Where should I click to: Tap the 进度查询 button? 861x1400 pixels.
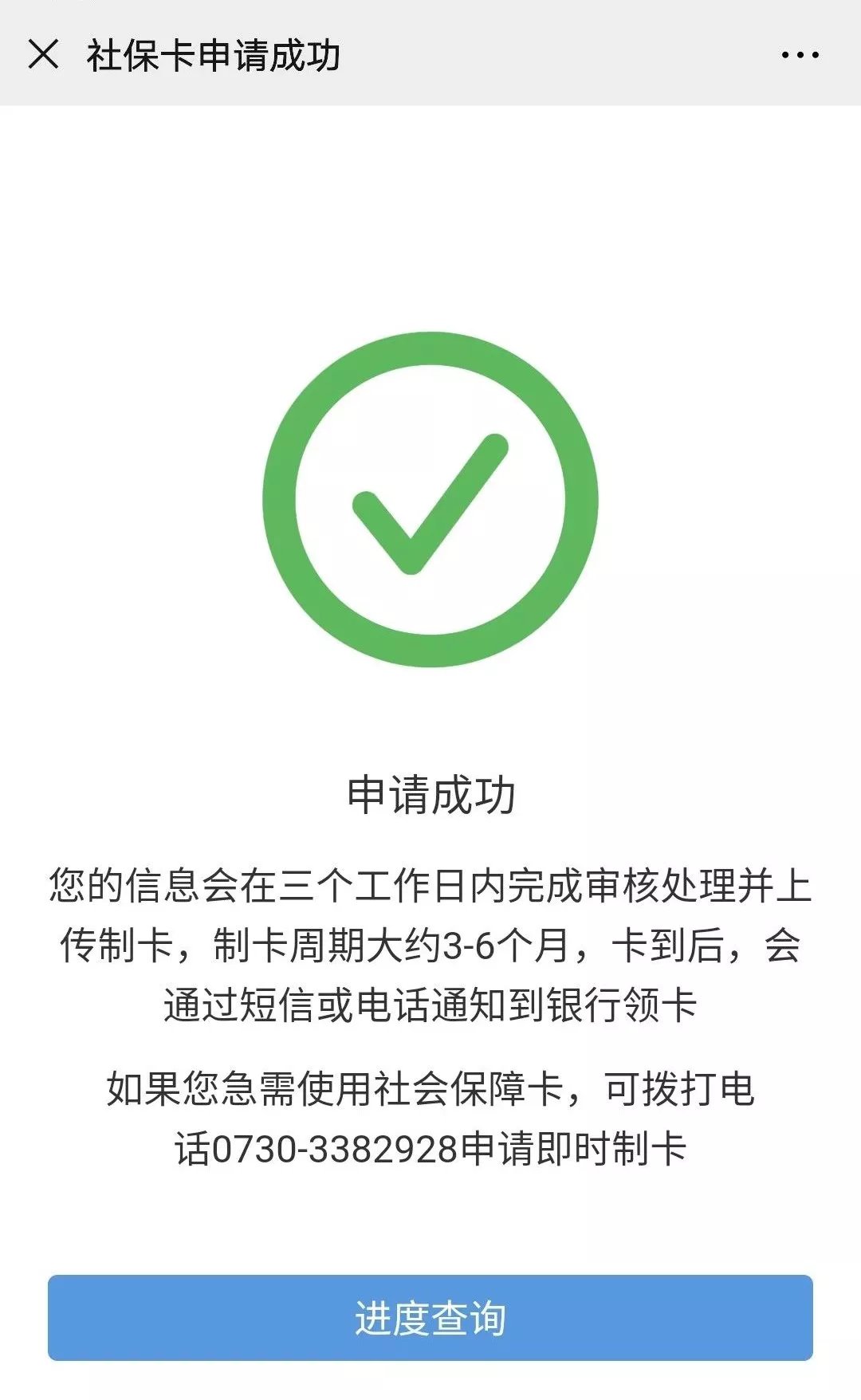point(431,1318)
